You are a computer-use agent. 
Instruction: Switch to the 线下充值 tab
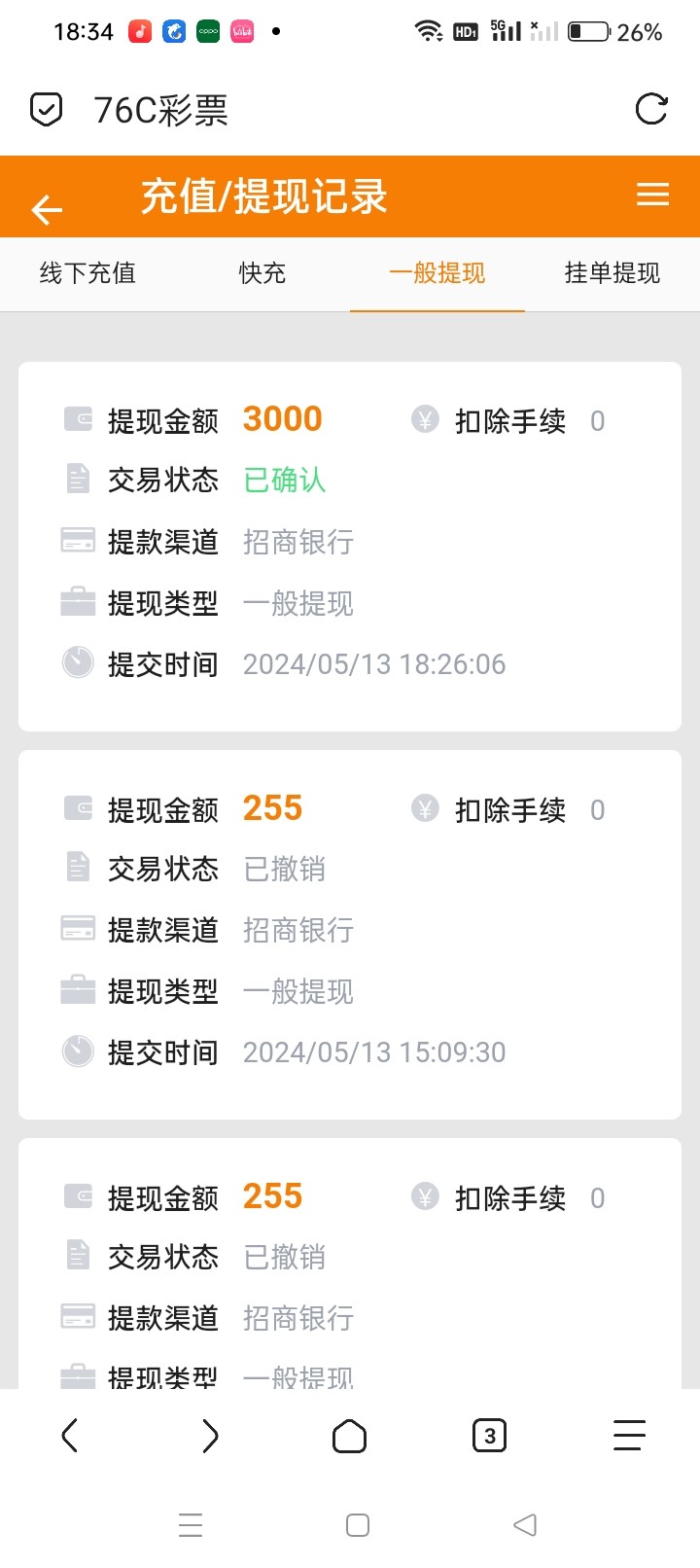tap(87, 273)
